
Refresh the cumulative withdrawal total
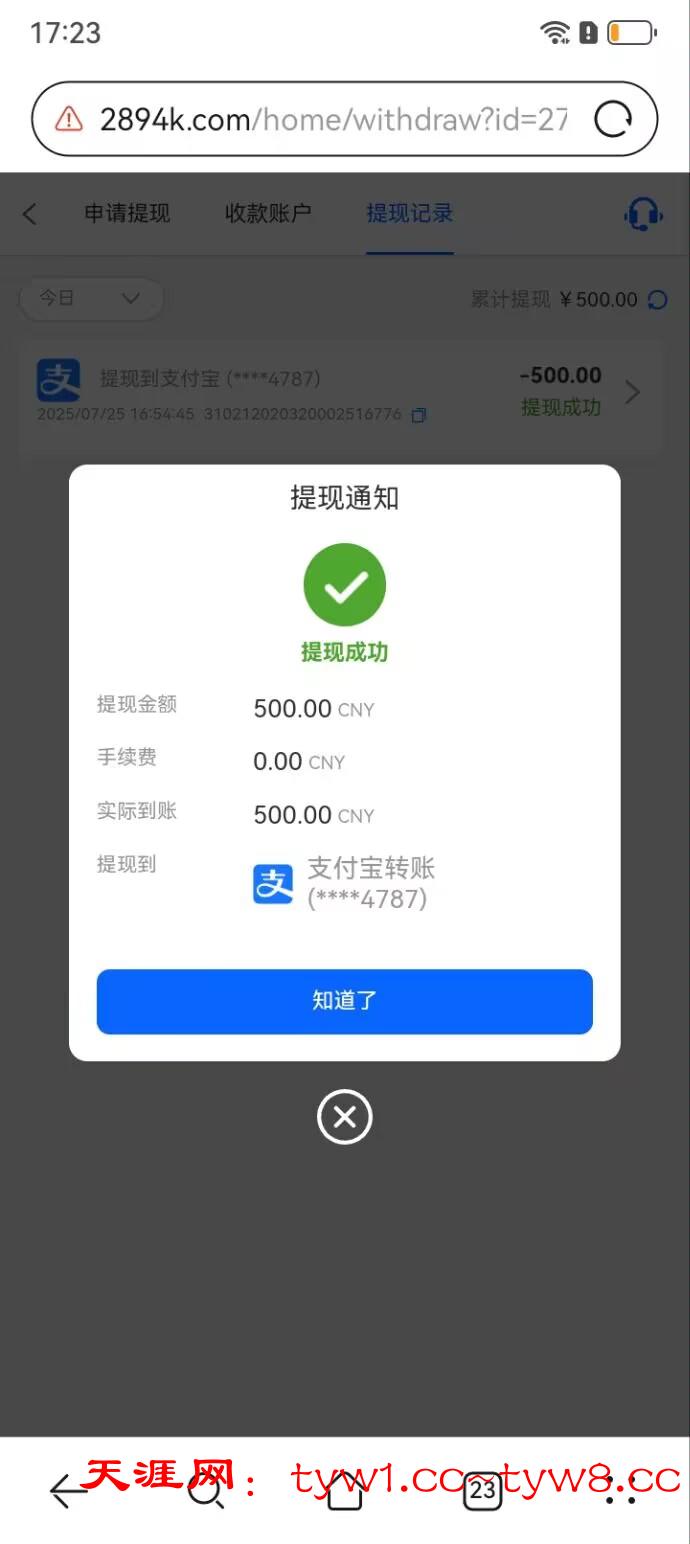click(657, 299)
